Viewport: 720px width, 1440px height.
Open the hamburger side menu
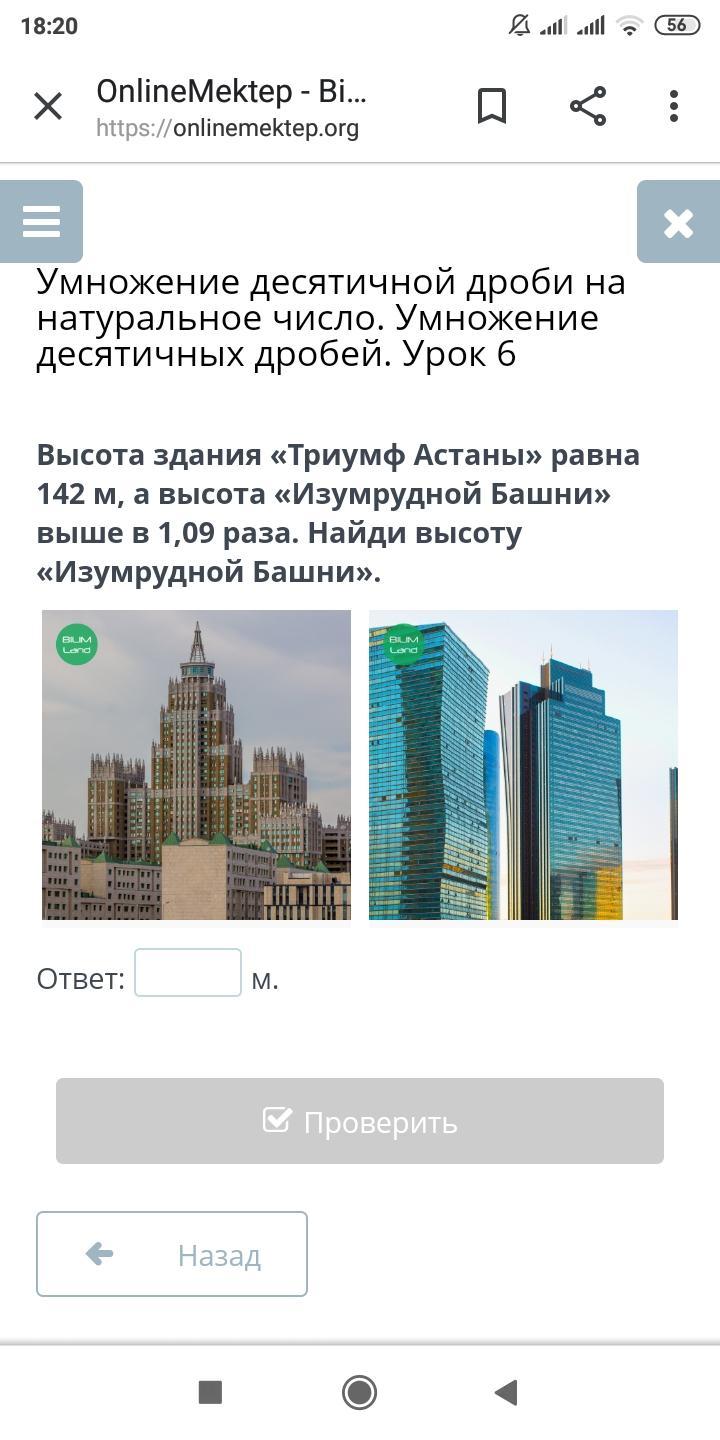pos(41,221)
